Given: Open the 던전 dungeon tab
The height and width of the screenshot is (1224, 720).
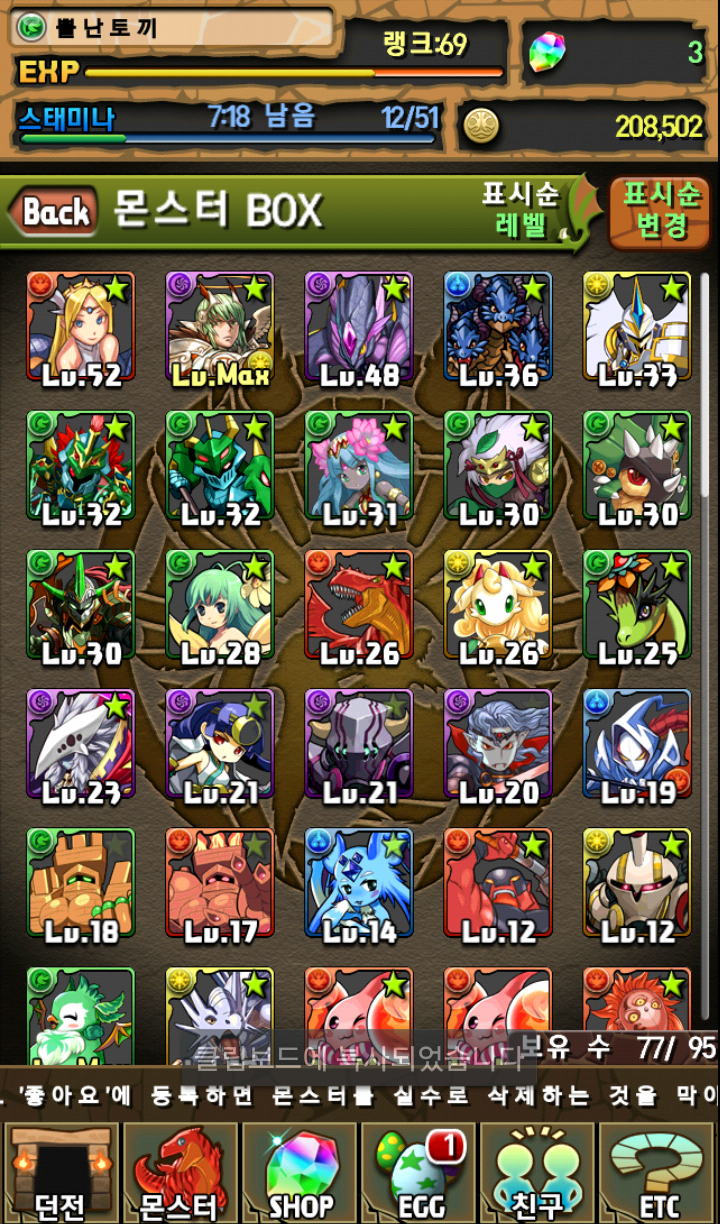Looking at the screenshot, I should tap(59, 1172).
